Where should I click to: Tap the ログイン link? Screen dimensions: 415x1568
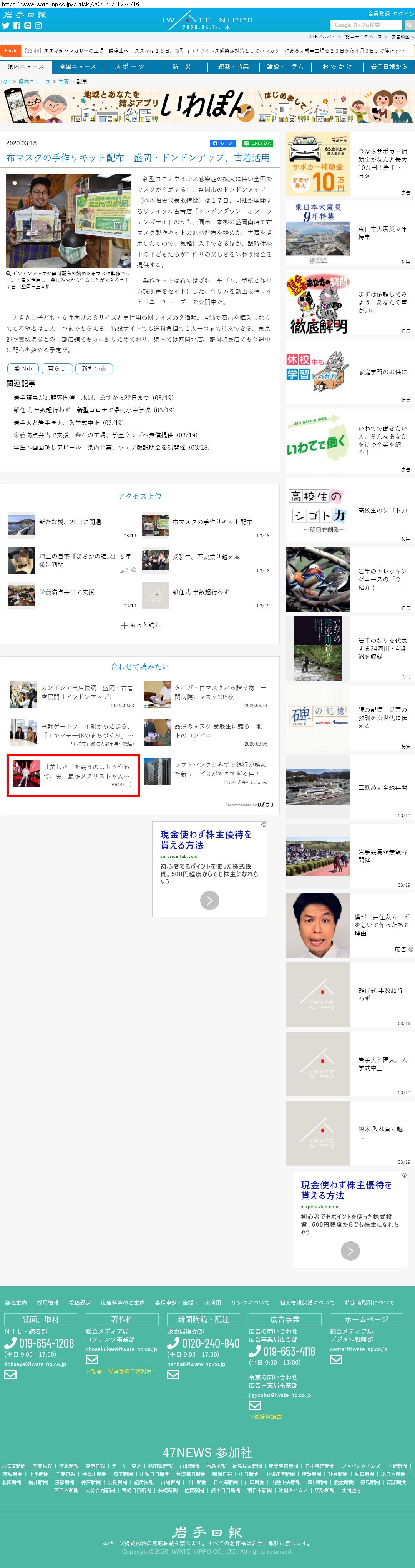coord(403,13)
